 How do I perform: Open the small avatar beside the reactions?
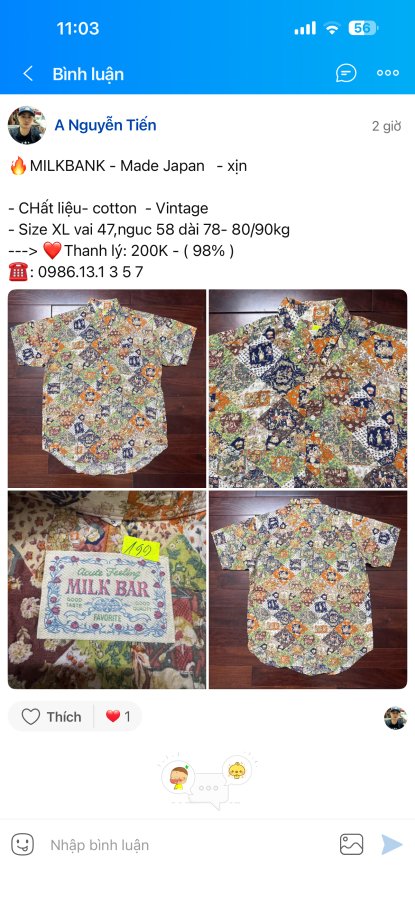point(395,718)
